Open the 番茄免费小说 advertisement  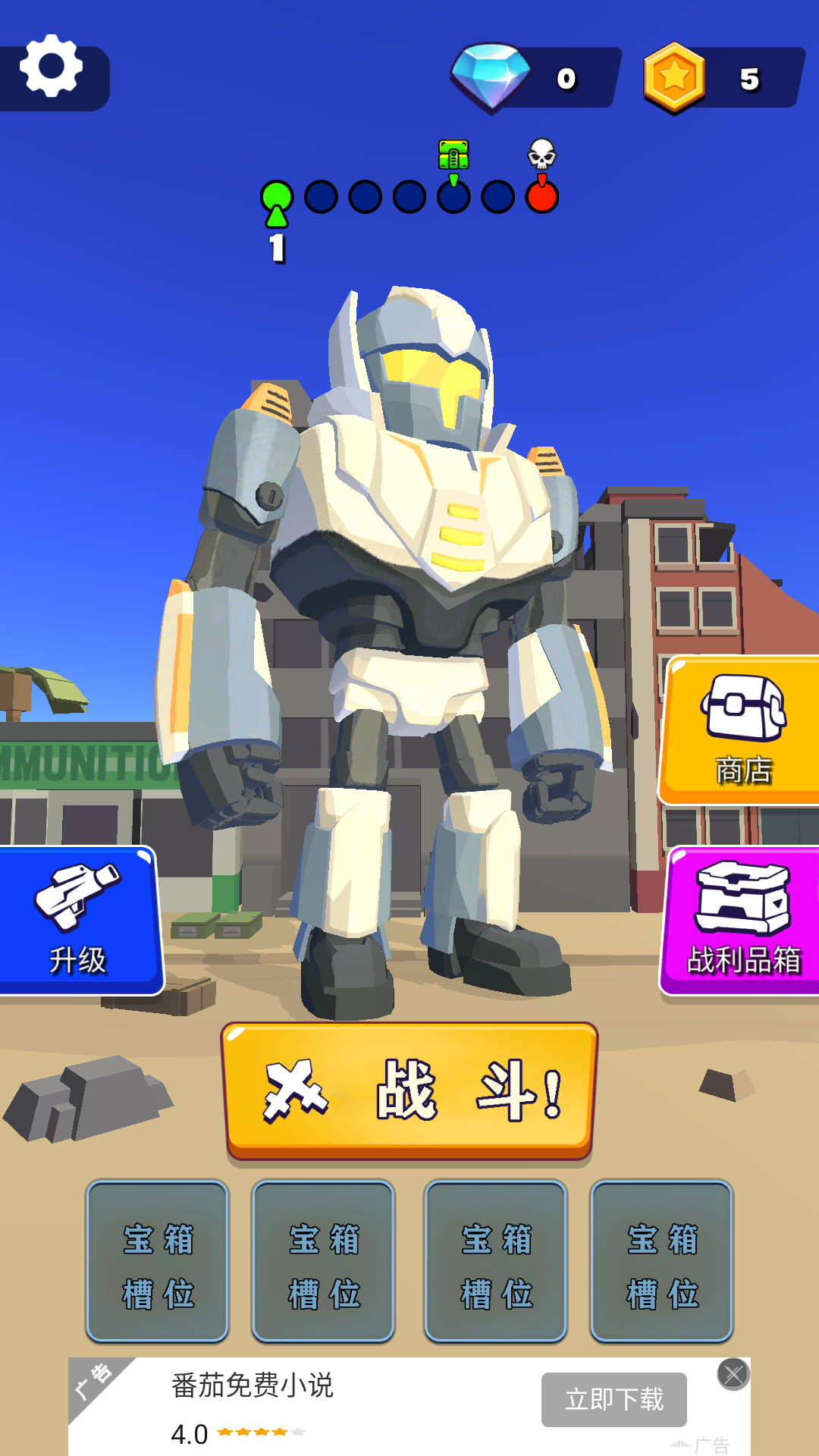[253, 1385]
